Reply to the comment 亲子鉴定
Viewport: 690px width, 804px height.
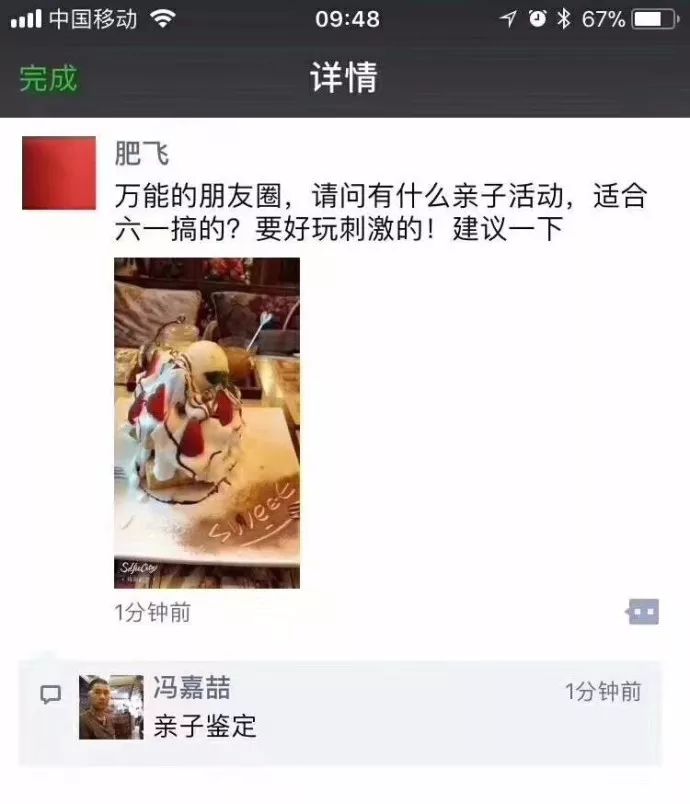point(205,726)
